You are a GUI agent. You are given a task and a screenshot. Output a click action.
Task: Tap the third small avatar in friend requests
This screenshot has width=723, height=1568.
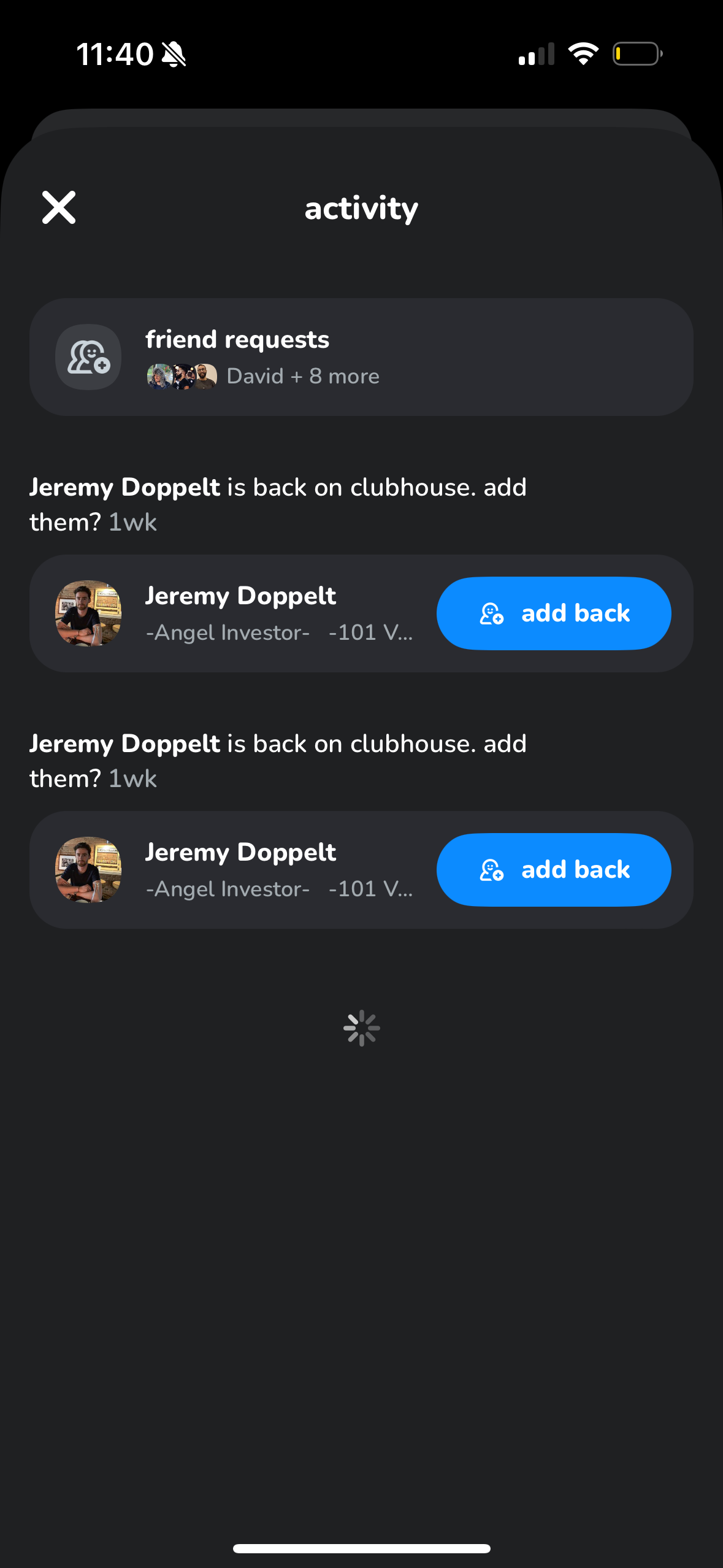205,376
